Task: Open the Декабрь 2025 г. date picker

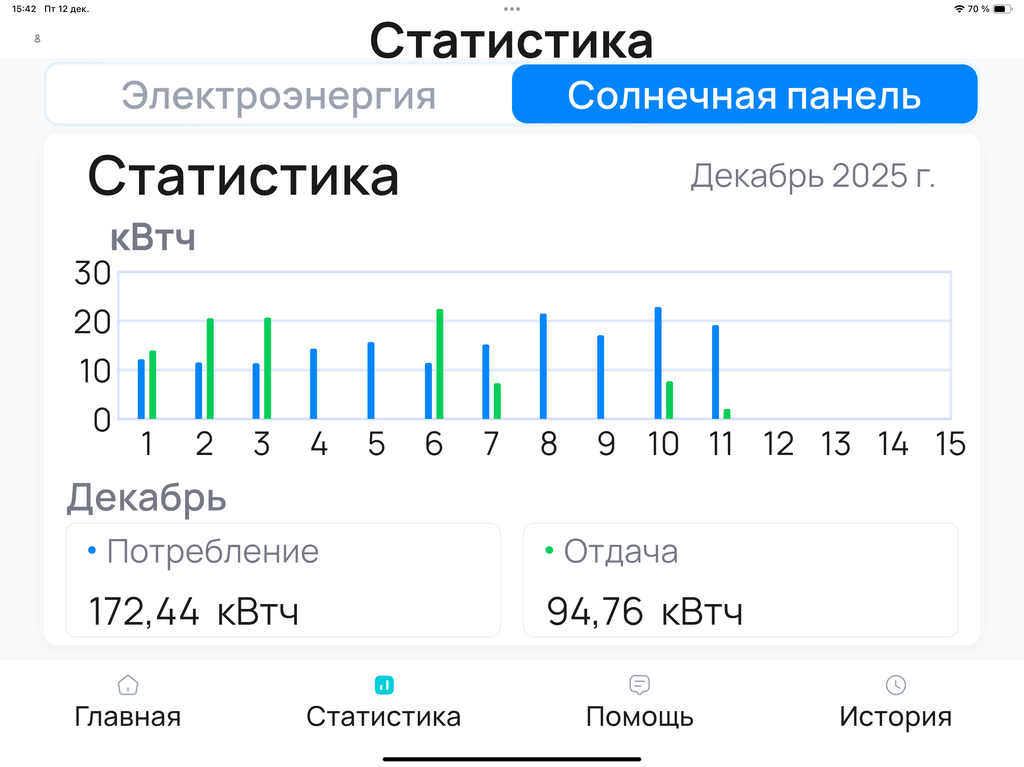Action: [812, 177]
